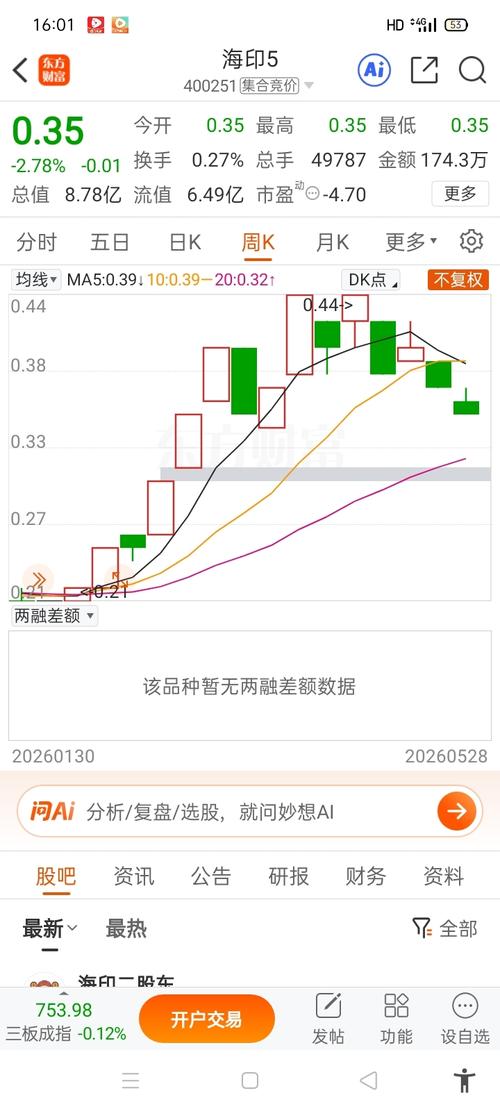
Task: Tap 开户交易 to open an account
Action: [207, 1019]
